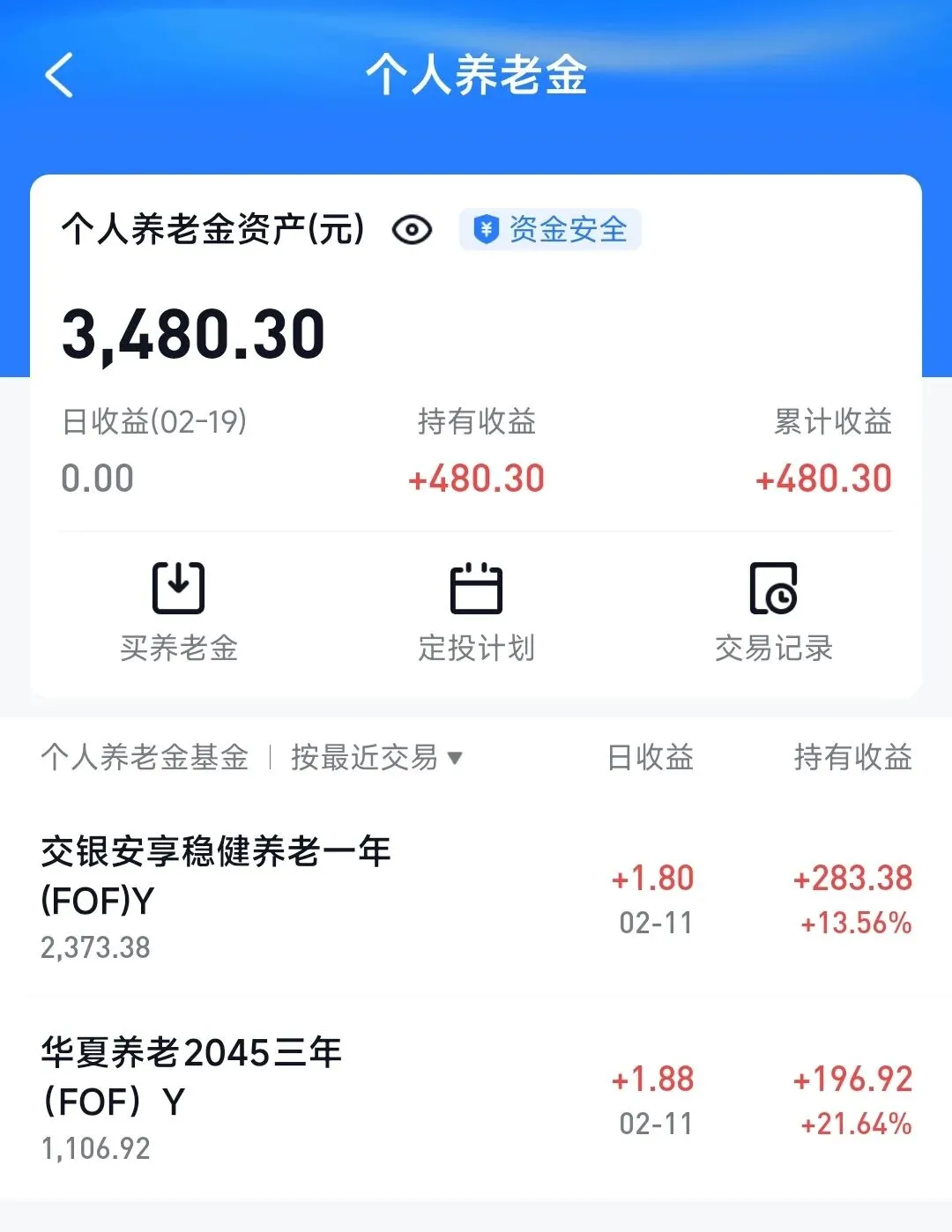Image resolution: width=952 pixels, height=1232 pixels.
Task: Go back from 个人养老金 page
Action: 59,75
